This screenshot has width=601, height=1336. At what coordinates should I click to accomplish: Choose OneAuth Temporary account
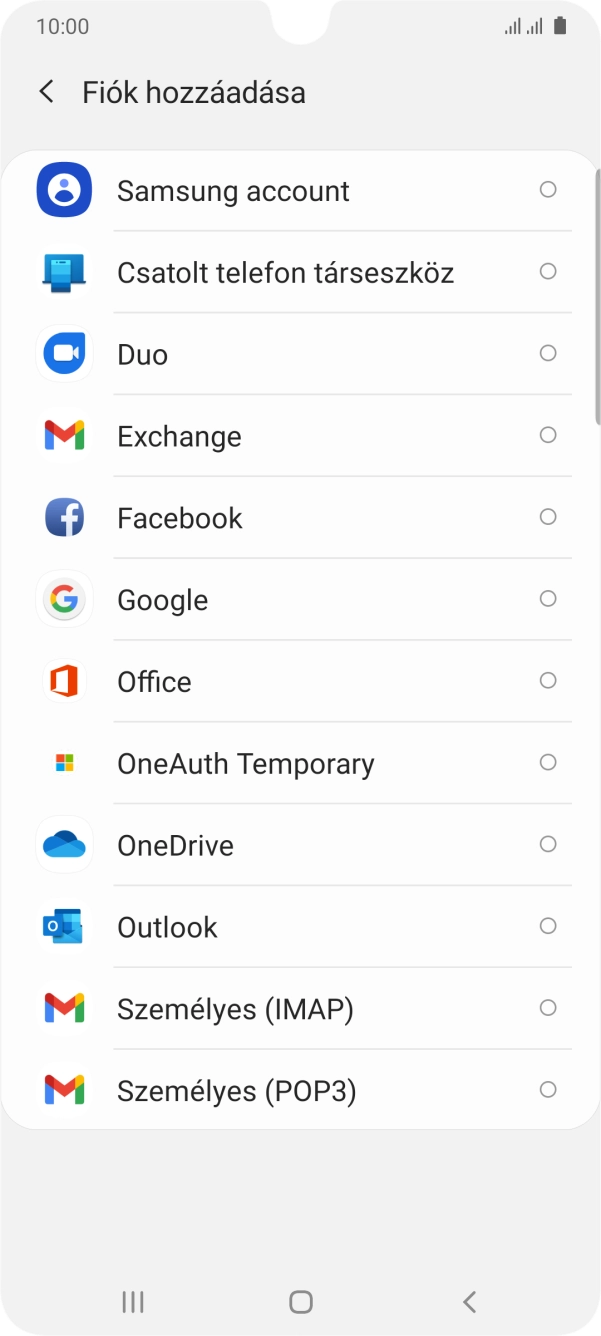click(300, 764)
